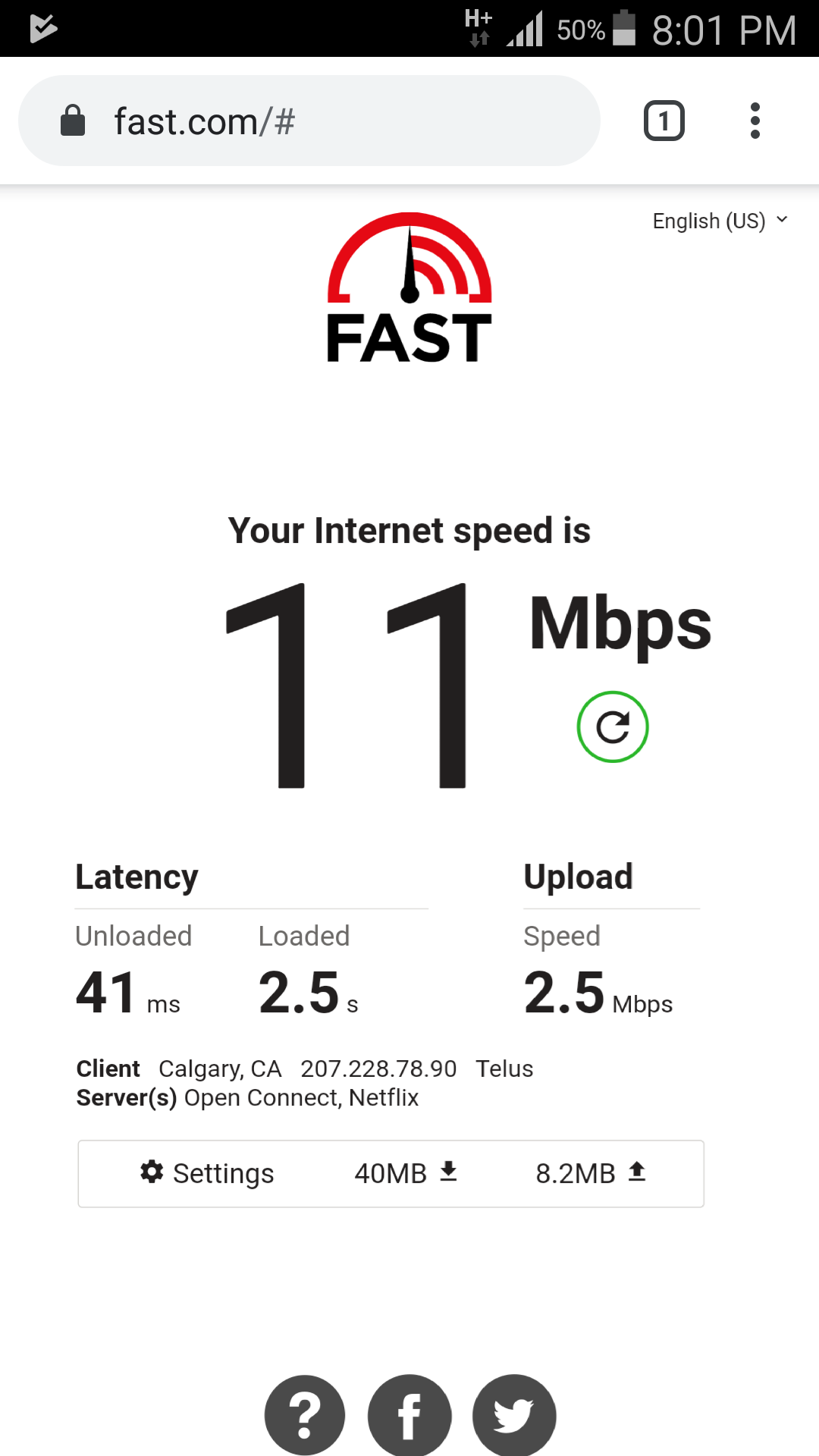Viewport: 819px width, 1456px height.
Task: Click the chevron next to English (US)
Action: point(782,221)
